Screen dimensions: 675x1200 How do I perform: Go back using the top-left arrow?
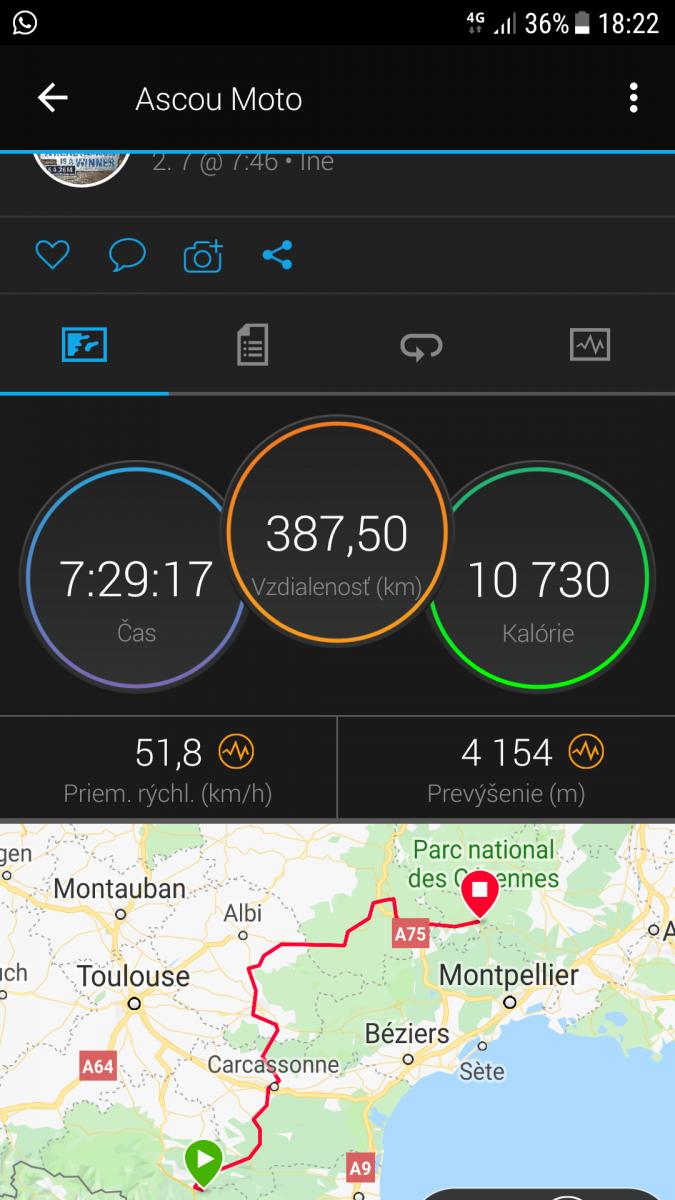pos(52,98)
